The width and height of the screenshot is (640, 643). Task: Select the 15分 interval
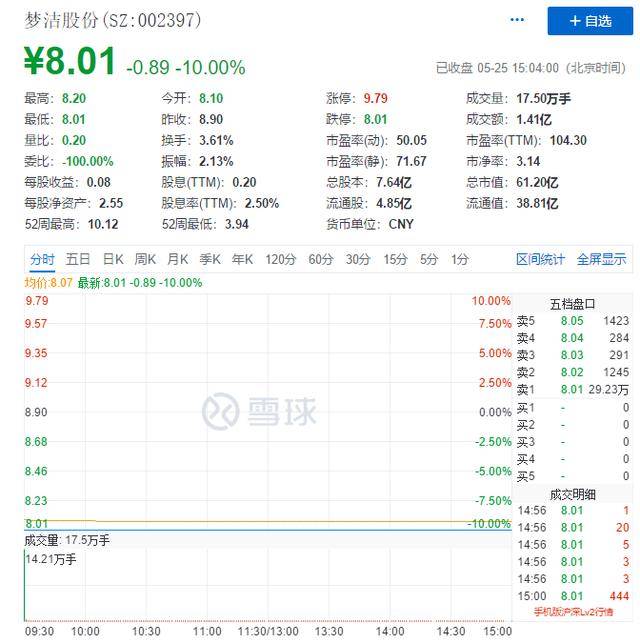395,259
